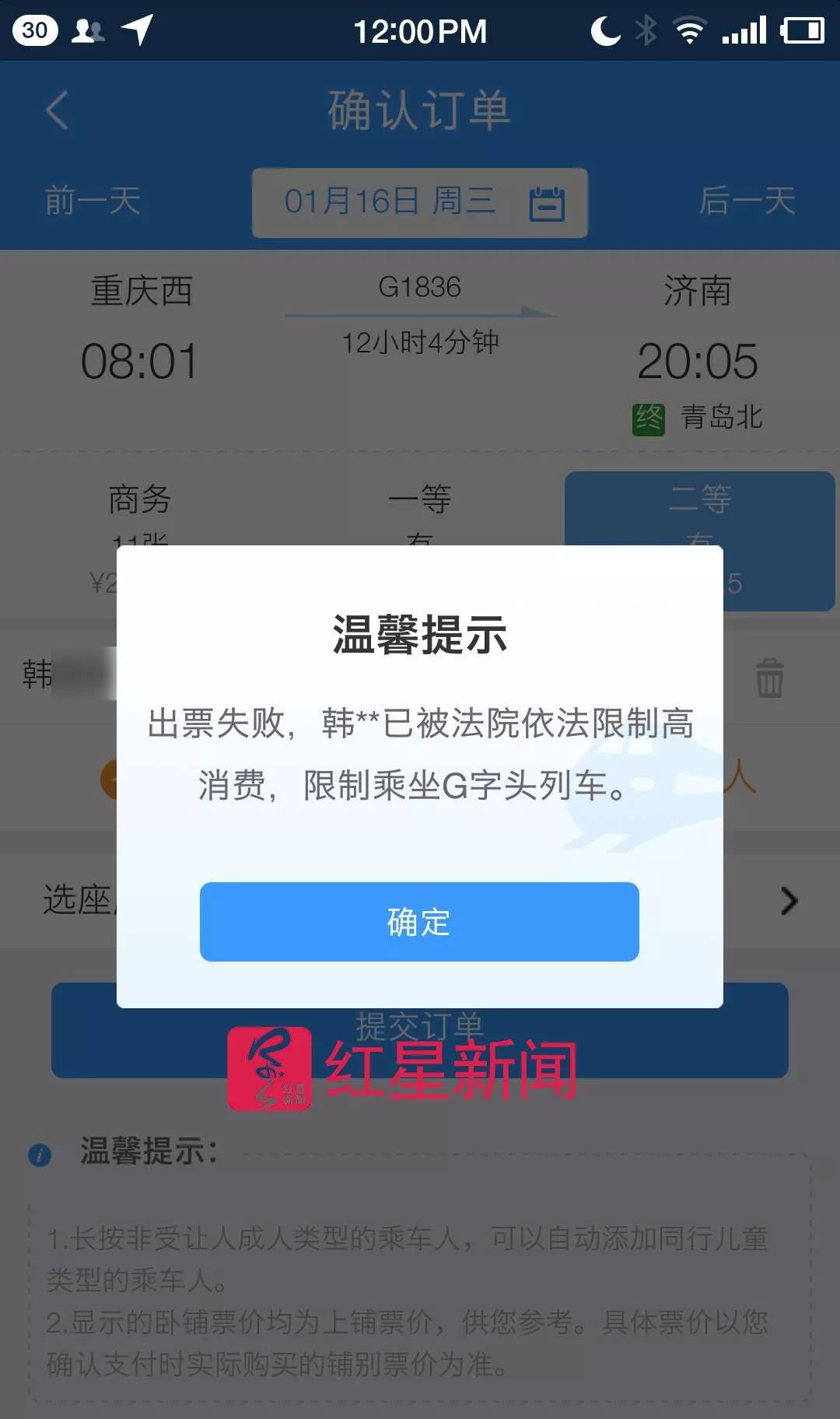
Task: Delete passenger 韩 with trash icon
Action: pyautogui.click(x=769, y=678)
